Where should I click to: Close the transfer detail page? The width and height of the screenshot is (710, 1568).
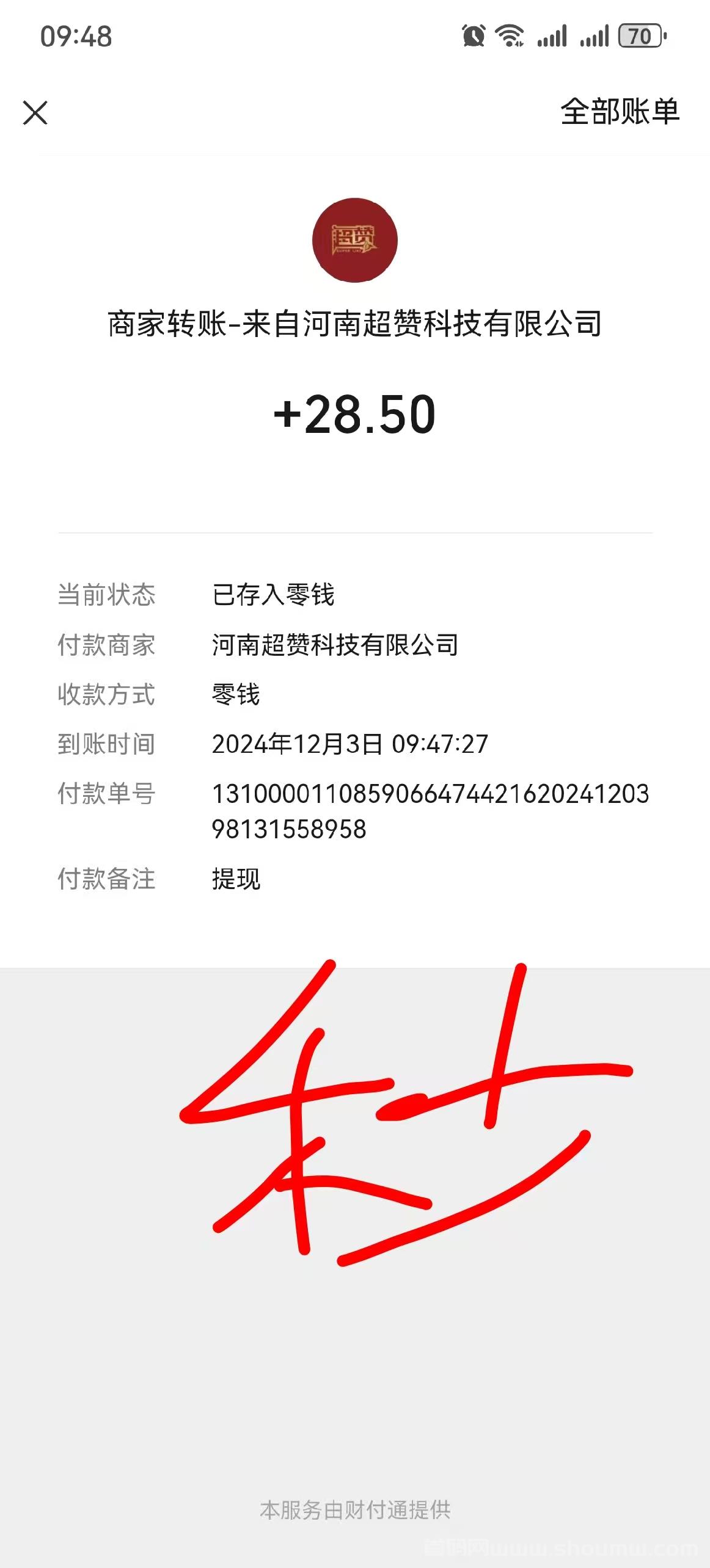pos(35,113)
